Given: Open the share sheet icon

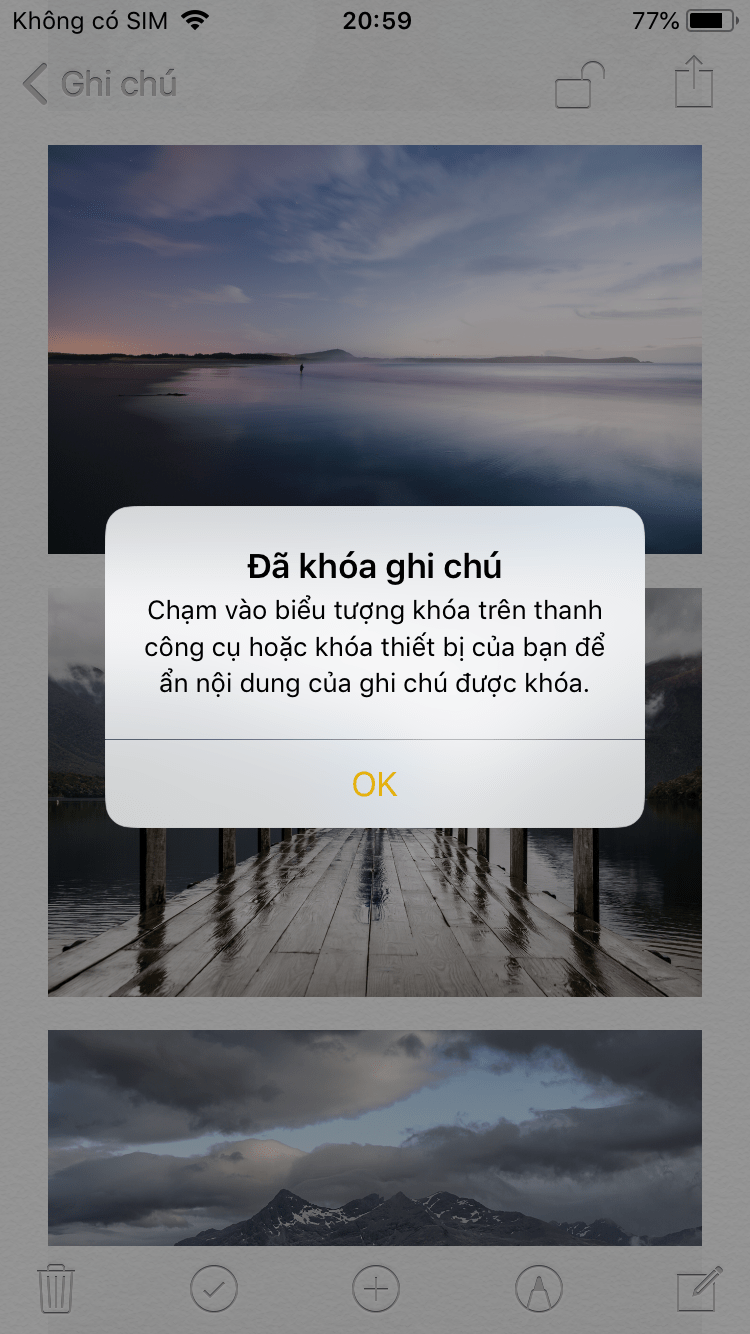Looking at the screenshot, I should pyautogui.click(x=693, y=82).
